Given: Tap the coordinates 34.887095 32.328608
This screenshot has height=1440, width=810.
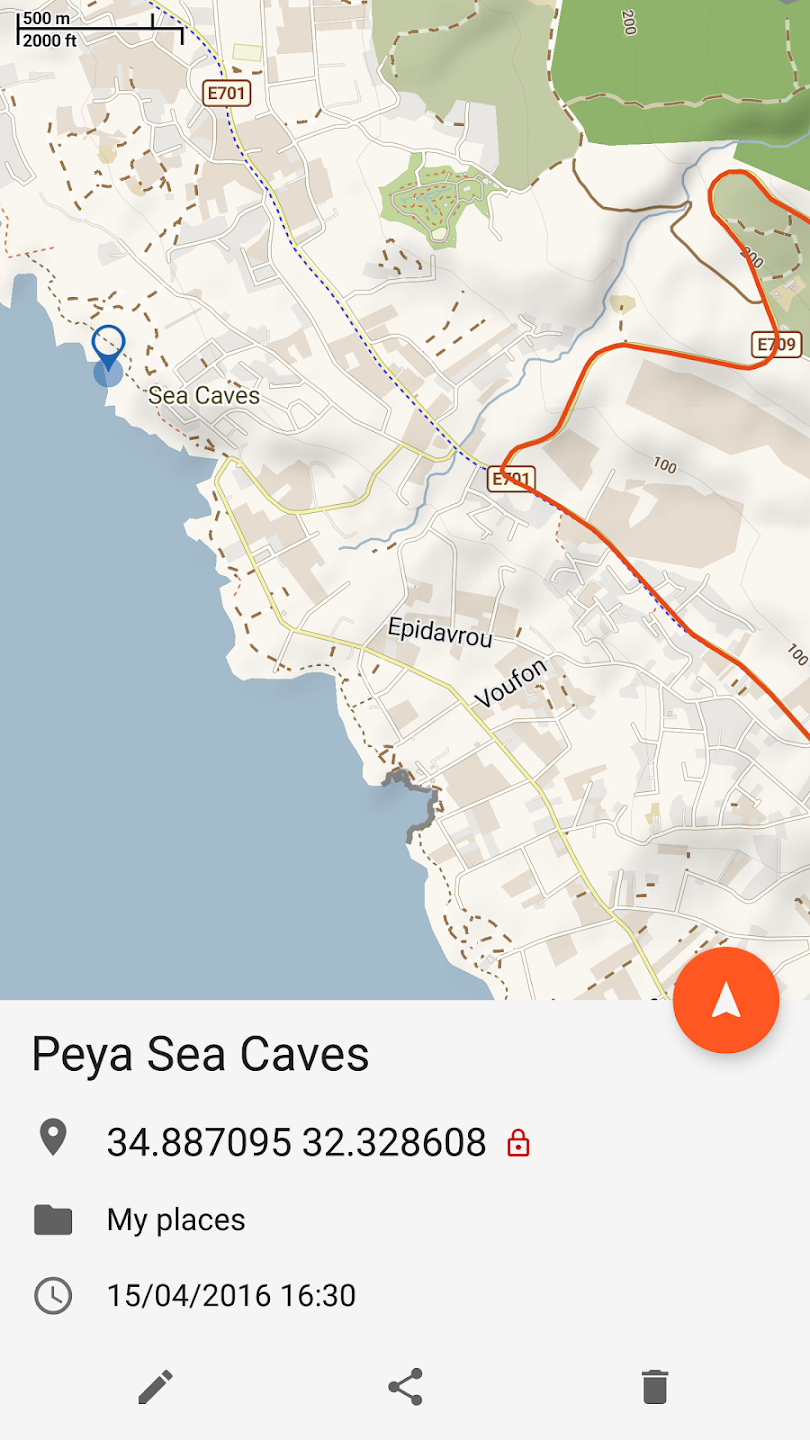Looking at the screenshot, I should [x=296, y=1142].
